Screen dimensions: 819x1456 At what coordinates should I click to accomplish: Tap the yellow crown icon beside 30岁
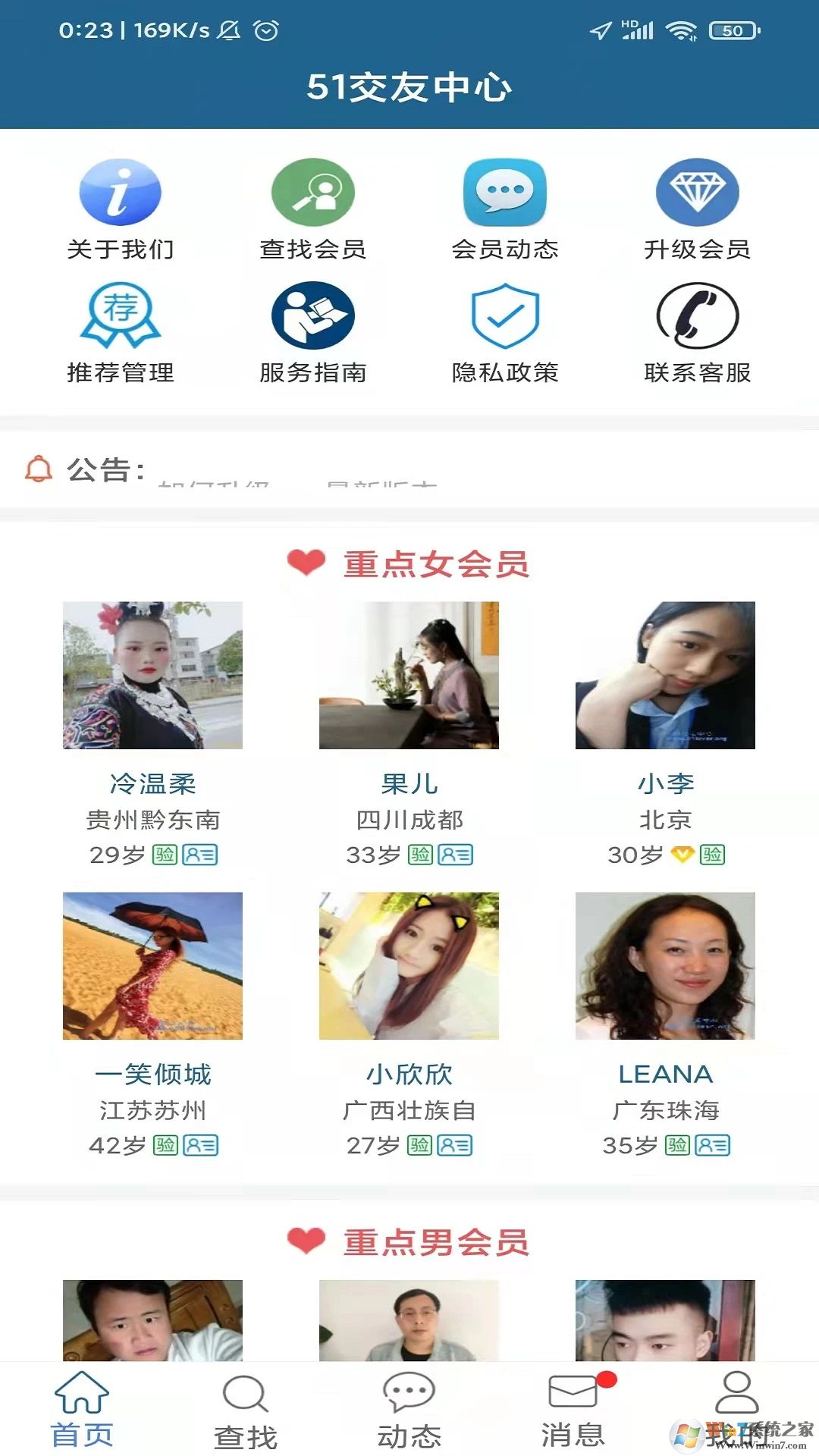682,855
